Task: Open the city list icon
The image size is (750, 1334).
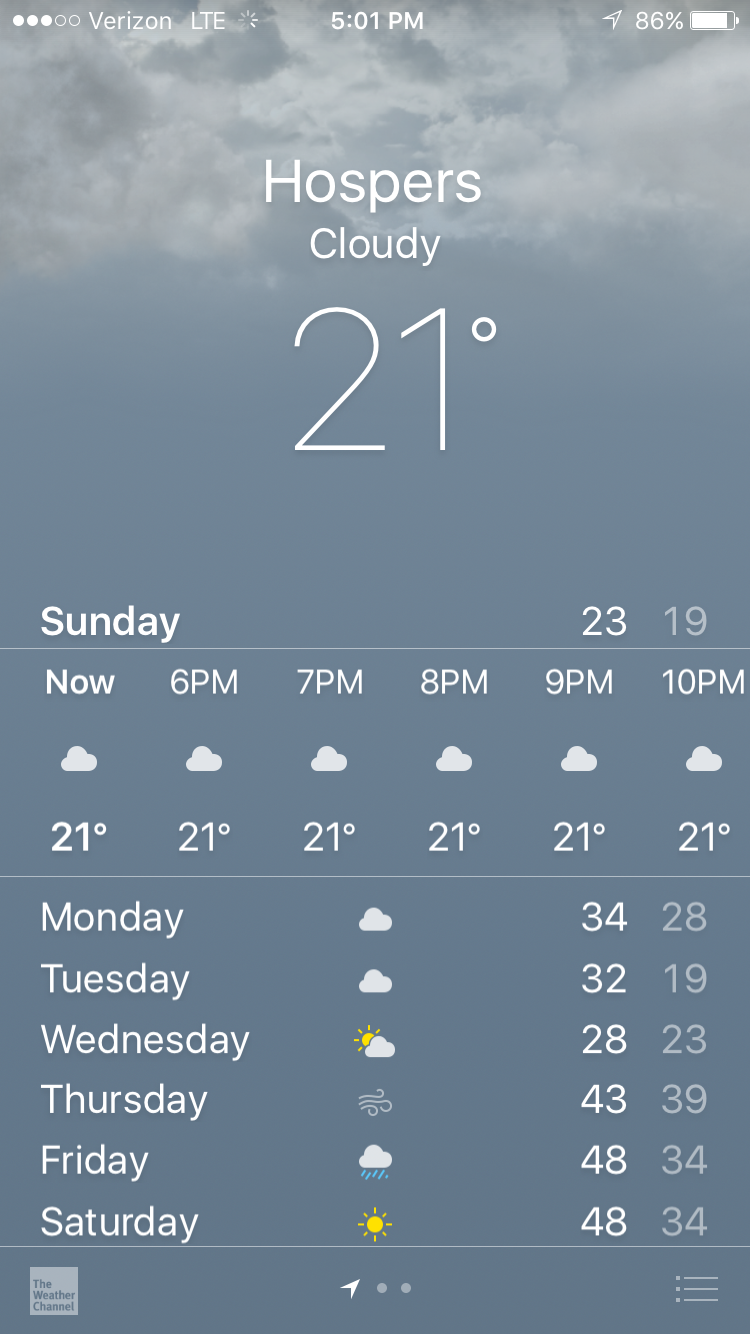Action: pyautogui.click(x=696, y=1289)
